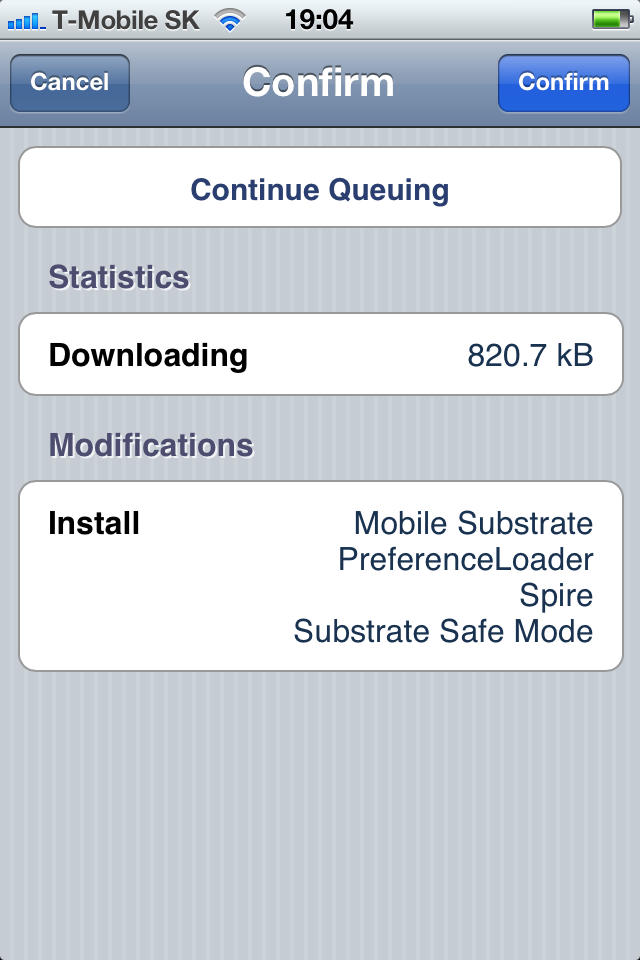Confirm installing the queued packages
Screen dimensions: 640x960
tap(563, 82)
